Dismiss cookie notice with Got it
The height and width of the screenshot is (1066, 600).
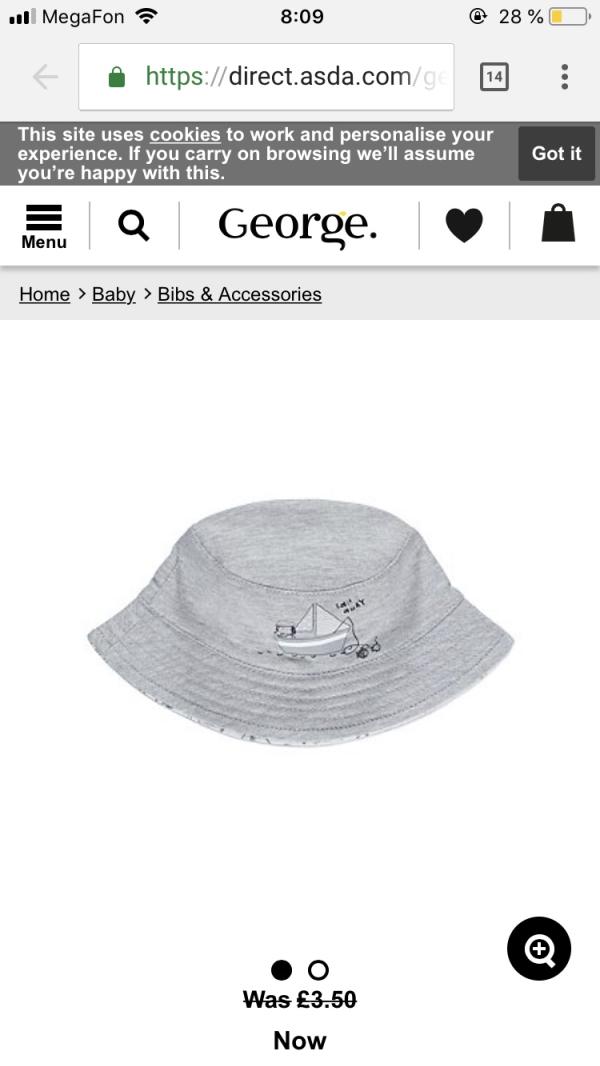(556, 153)
